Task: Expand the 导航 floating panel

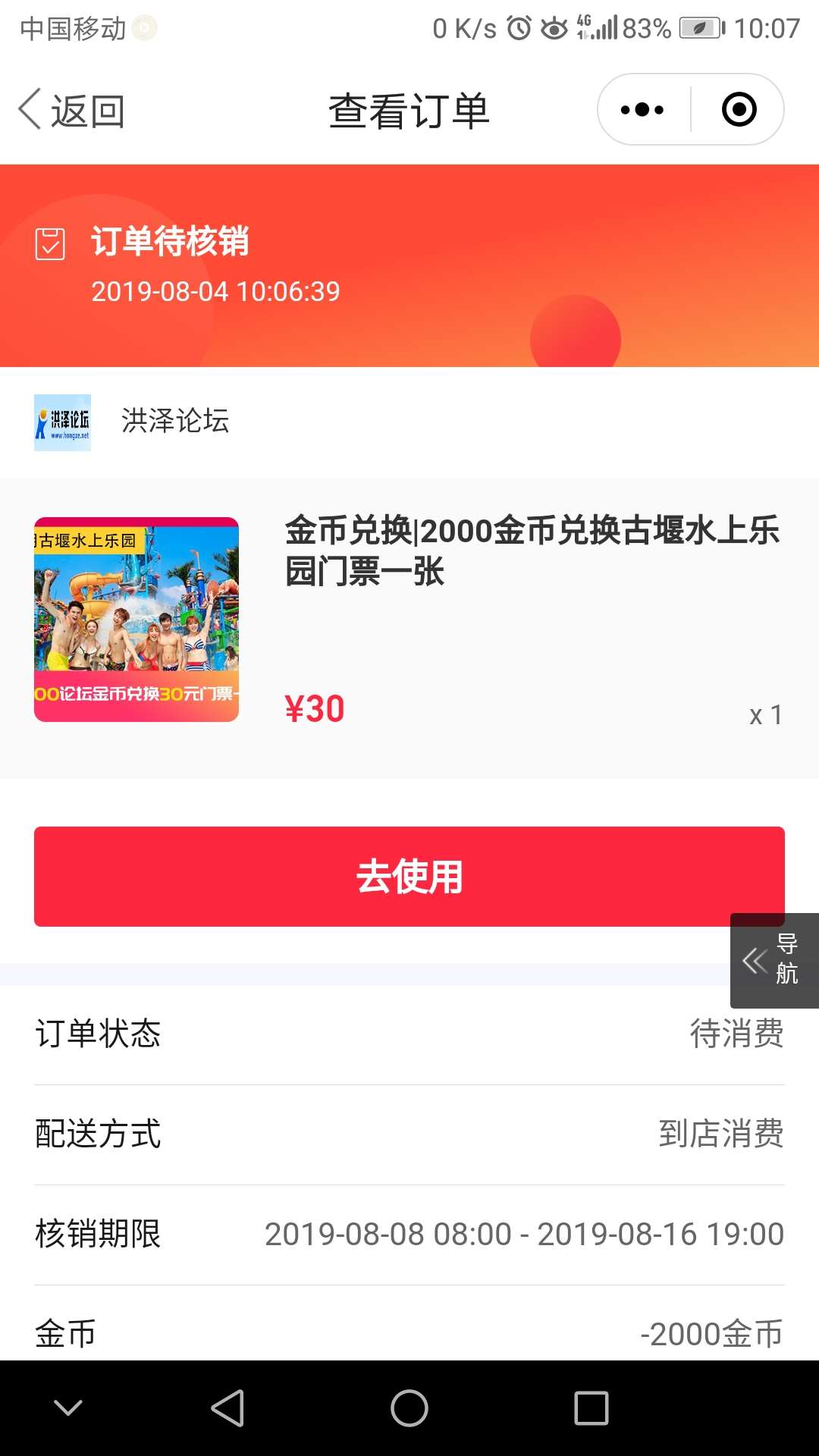Action: point(774,960)
